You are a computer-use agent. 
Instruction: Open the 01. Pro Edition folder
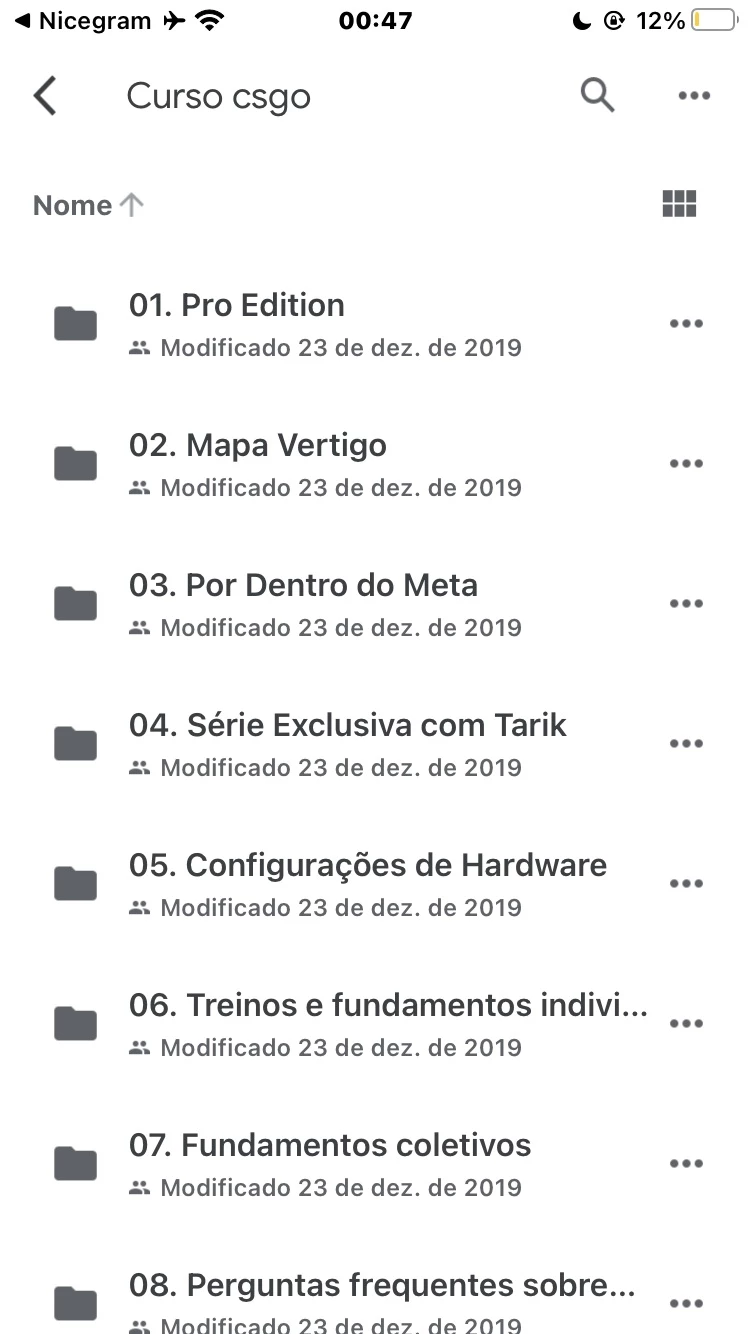(375, 324)
